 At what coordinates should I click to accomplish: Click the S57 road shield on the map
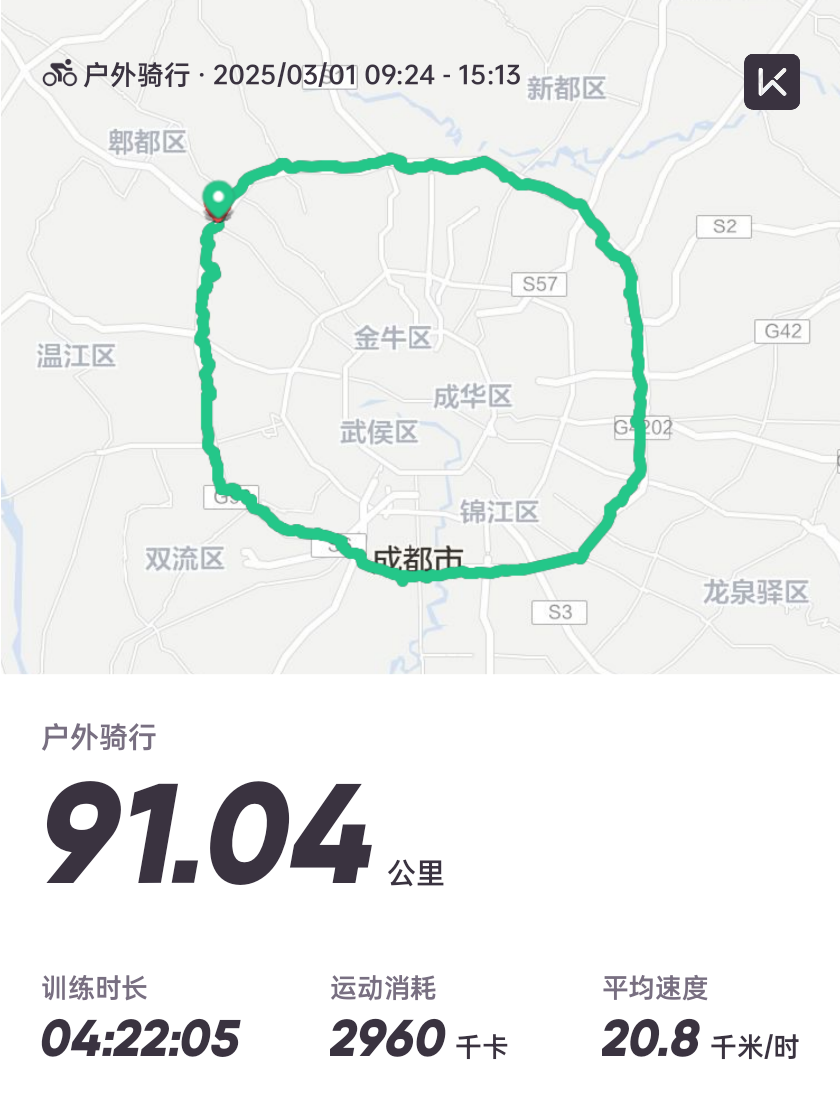tap(539, 283)
